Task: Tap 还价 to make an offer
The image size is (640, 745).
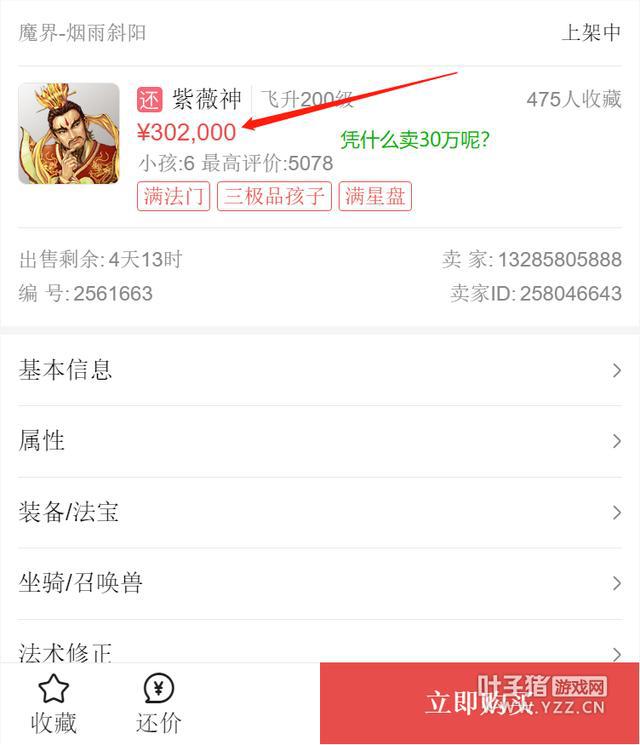Action: coord(158,704)
